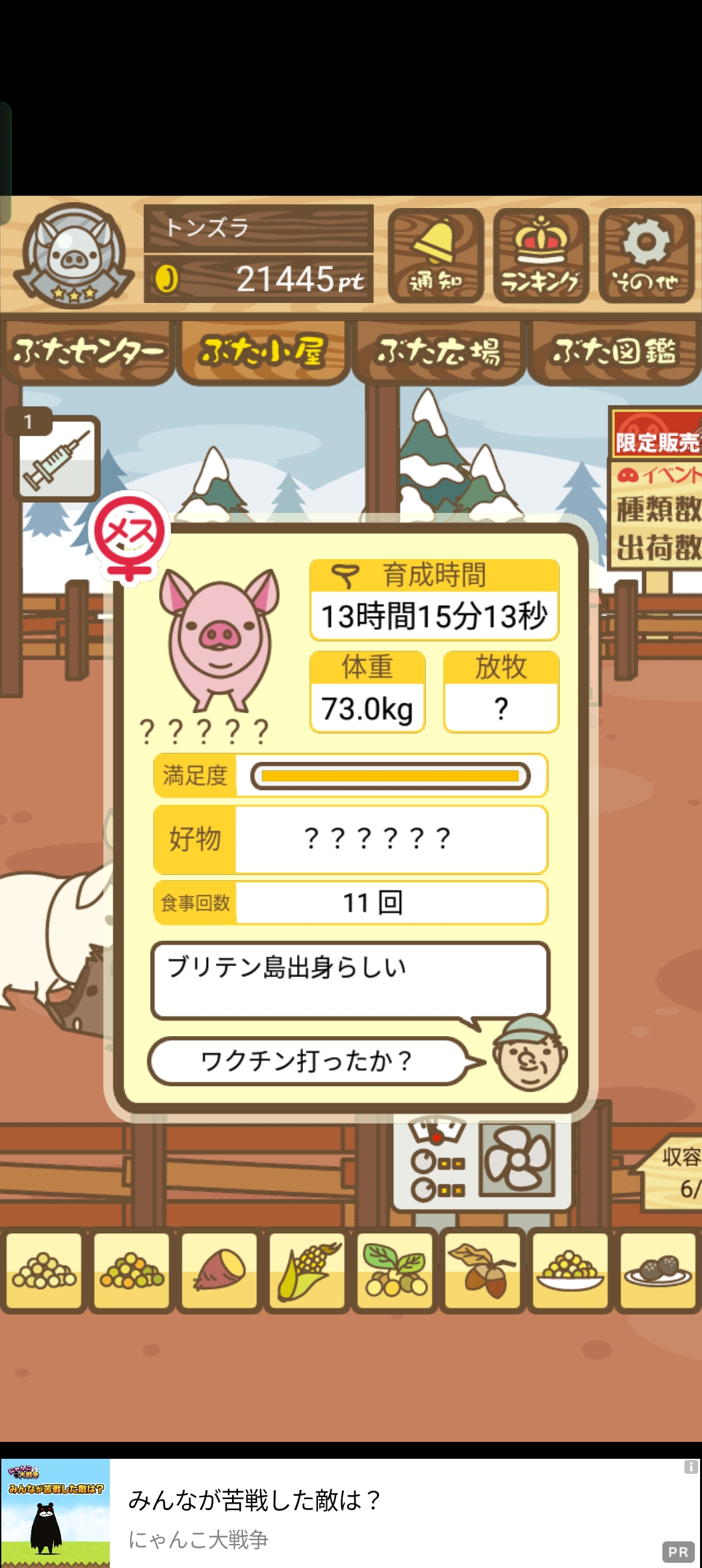Tap the ad info icon
This screenshot has height=1568, width=702.
(x=691, y=1467)
